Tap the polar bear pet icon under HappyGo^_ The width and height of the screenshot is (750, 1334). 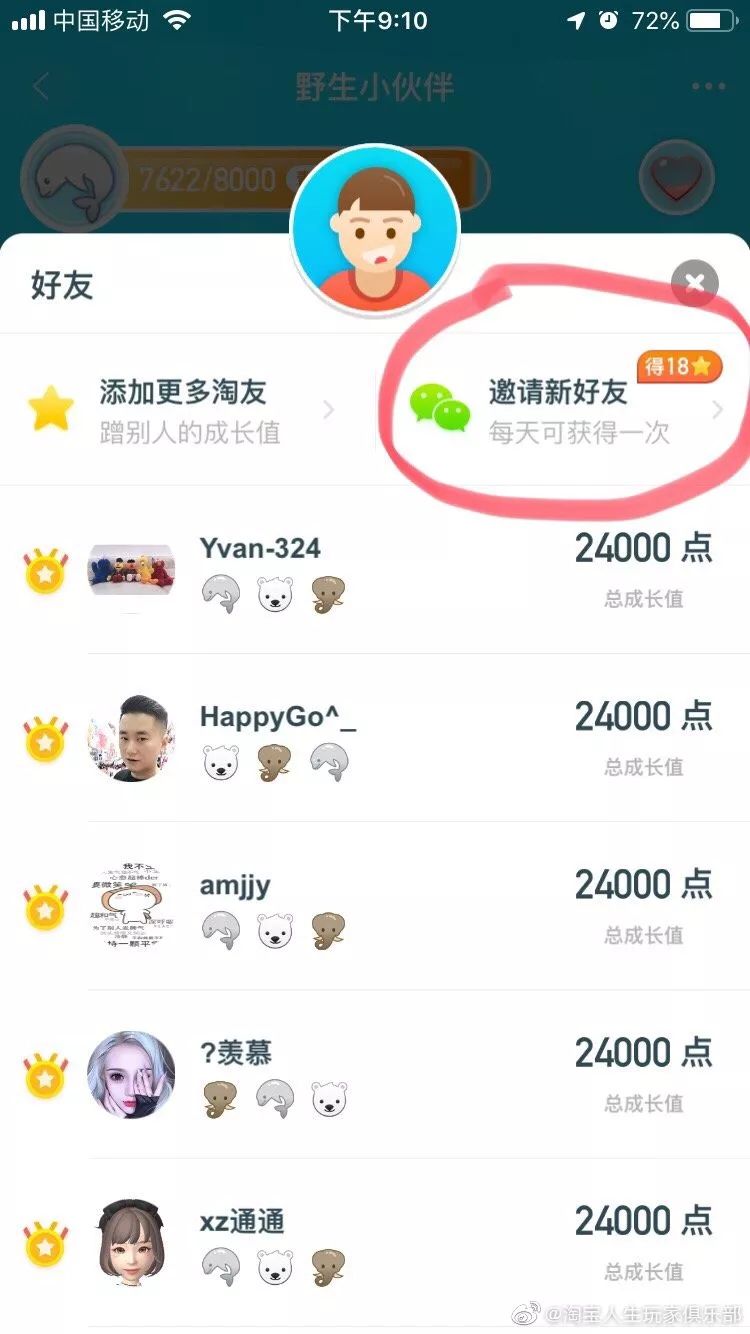pos(219,761)
